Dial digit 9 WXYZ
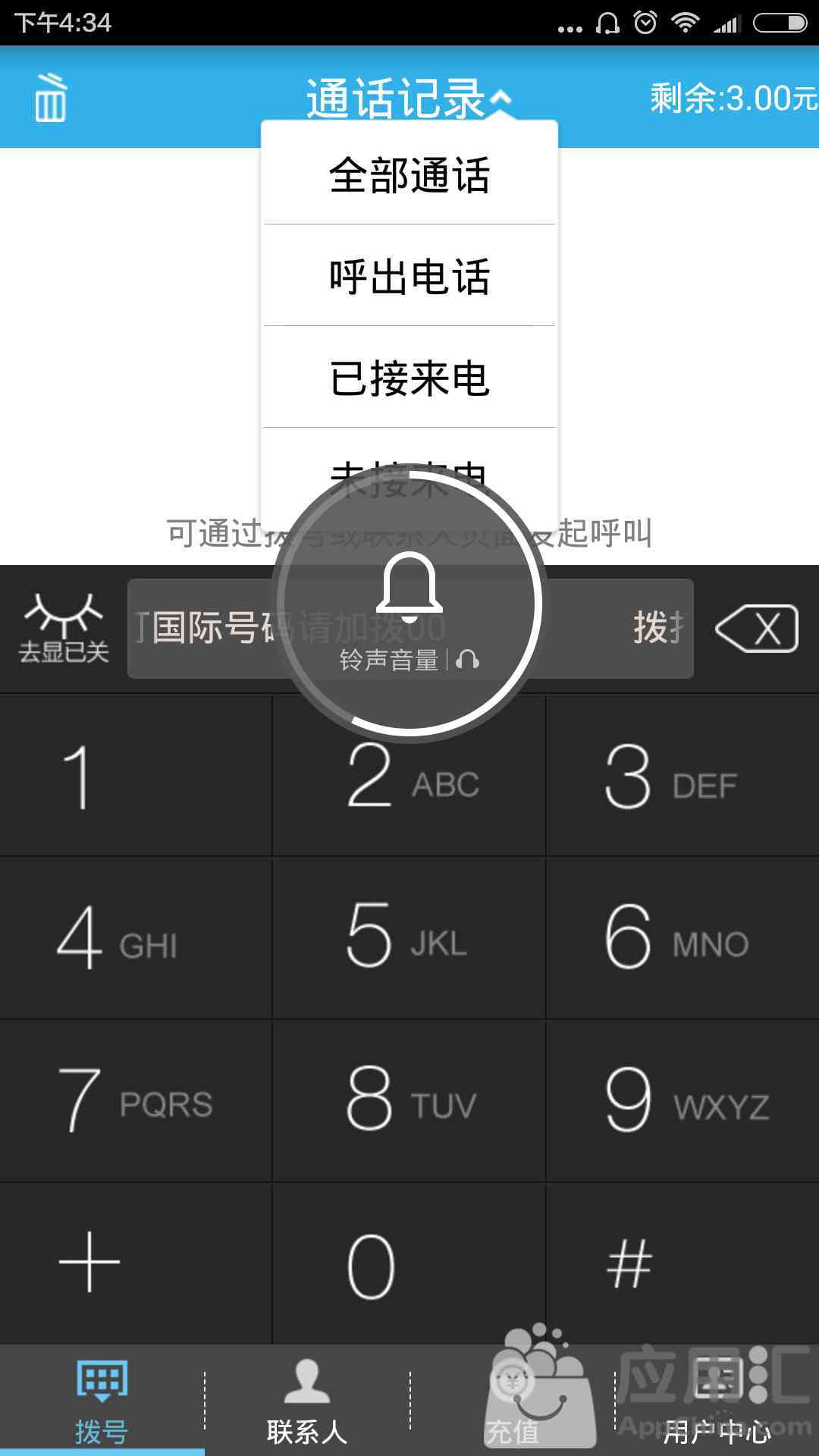The width and height of the screenshot is (819, 1456). (682, 1101)
